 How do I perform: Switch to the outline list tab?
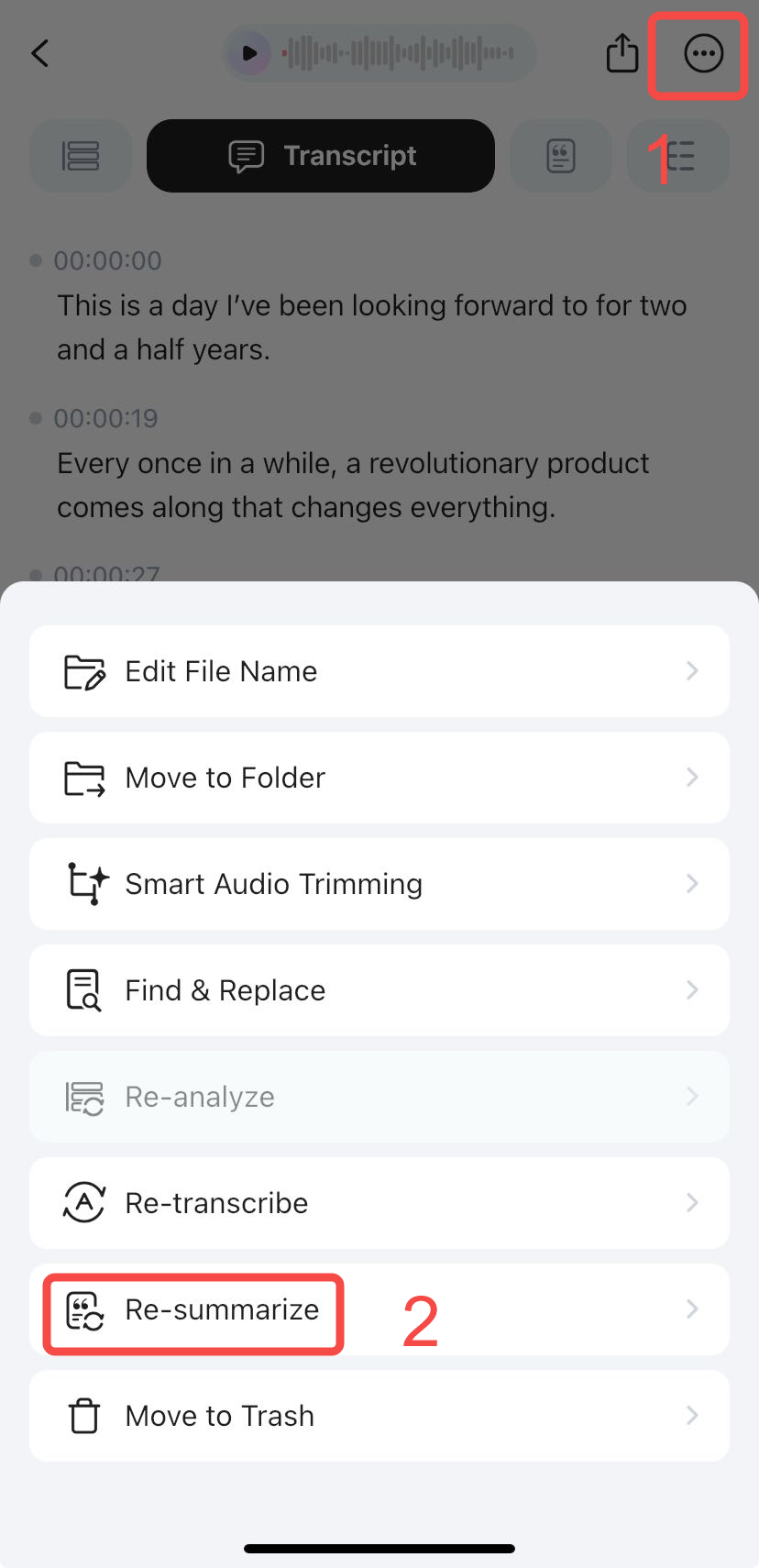coord(678,156)
